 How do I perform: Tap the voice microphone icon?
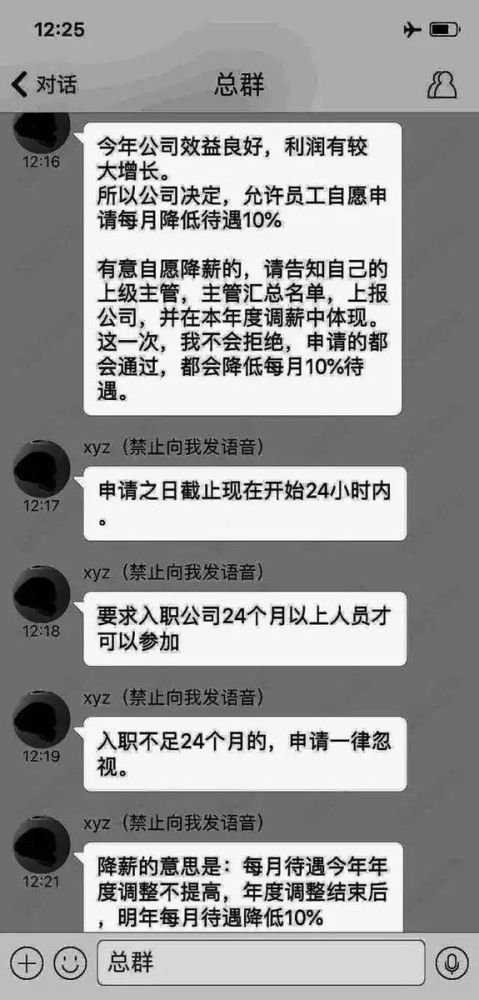[x=452, y=963]
